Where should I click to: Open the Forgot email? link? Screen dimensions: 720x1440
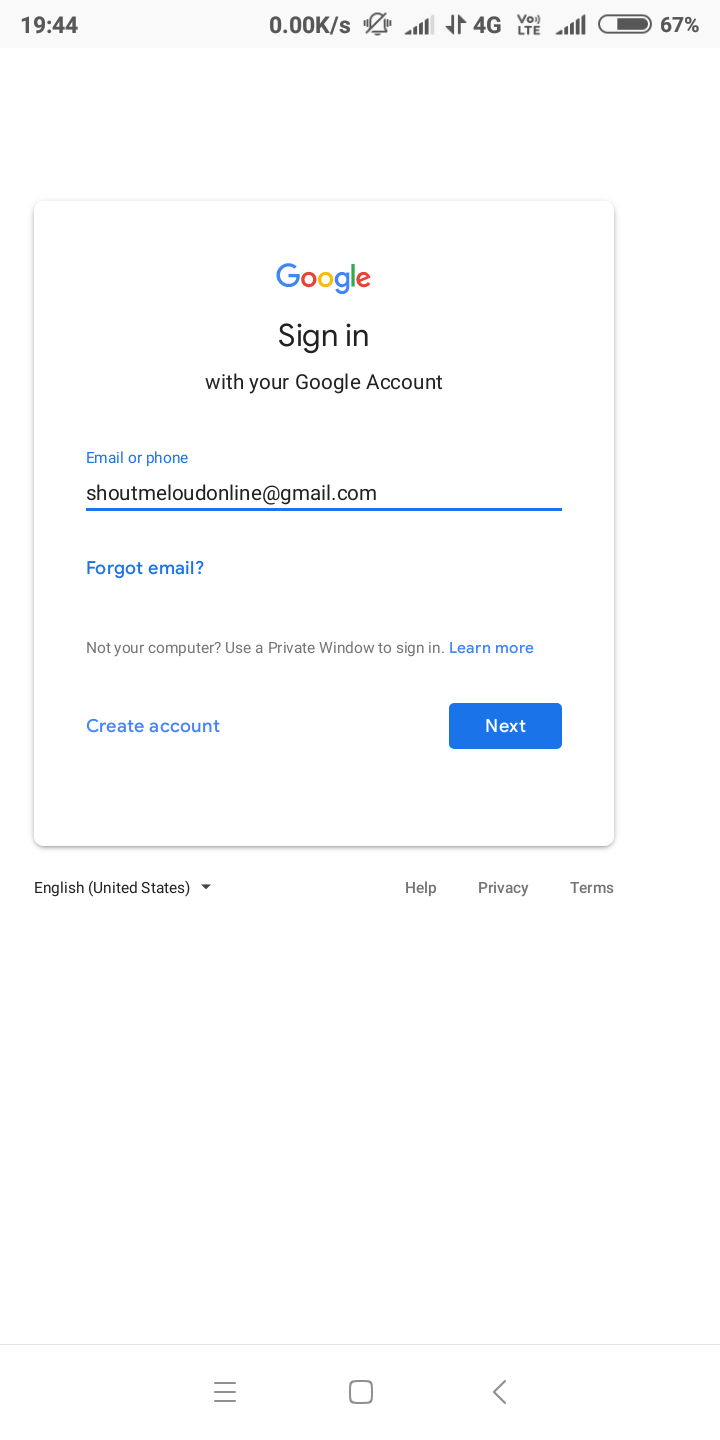click(145, 568)
